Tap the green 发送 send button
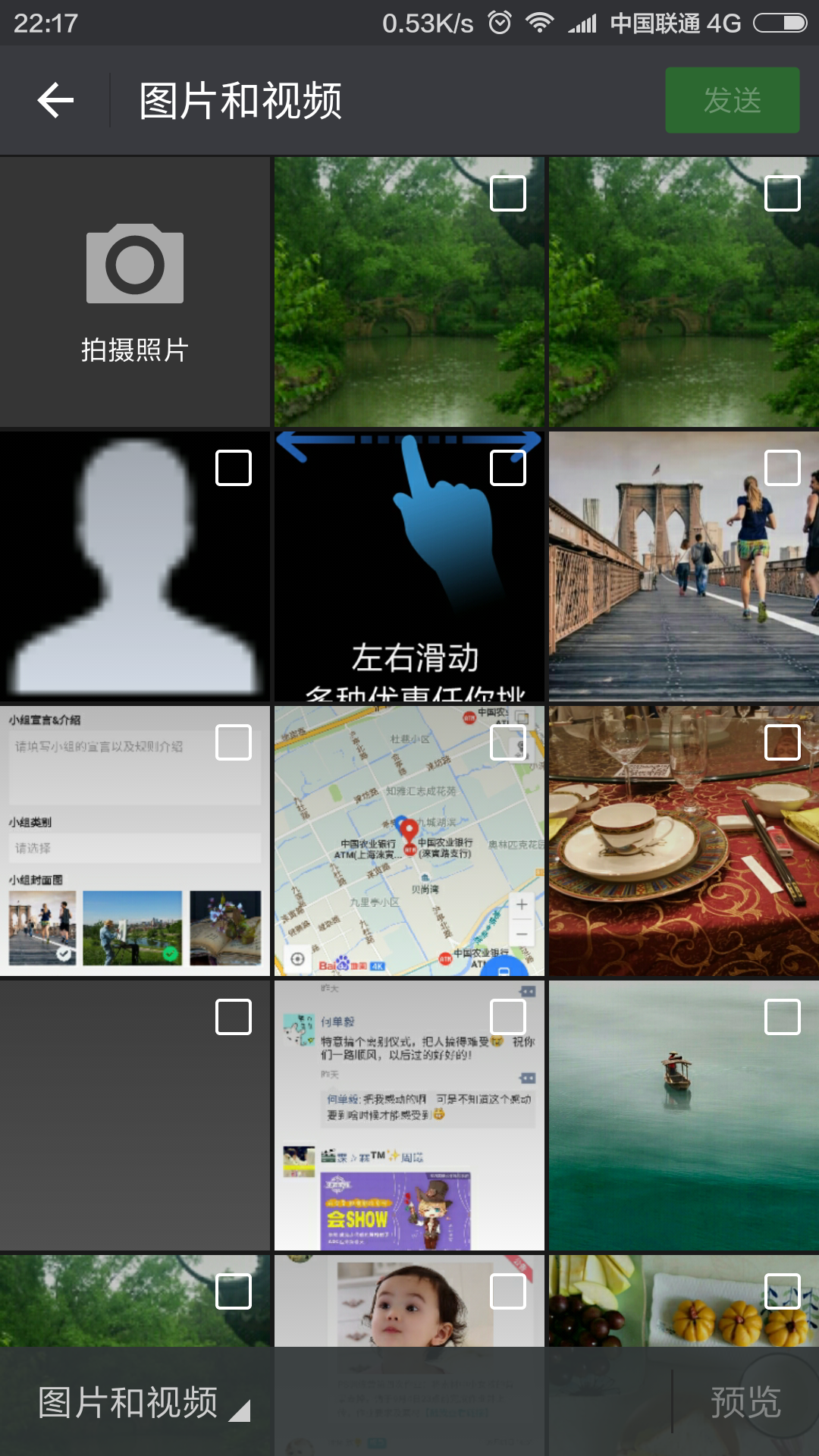This screenshot has height=1456, width=819. click(x=732, y=100)
